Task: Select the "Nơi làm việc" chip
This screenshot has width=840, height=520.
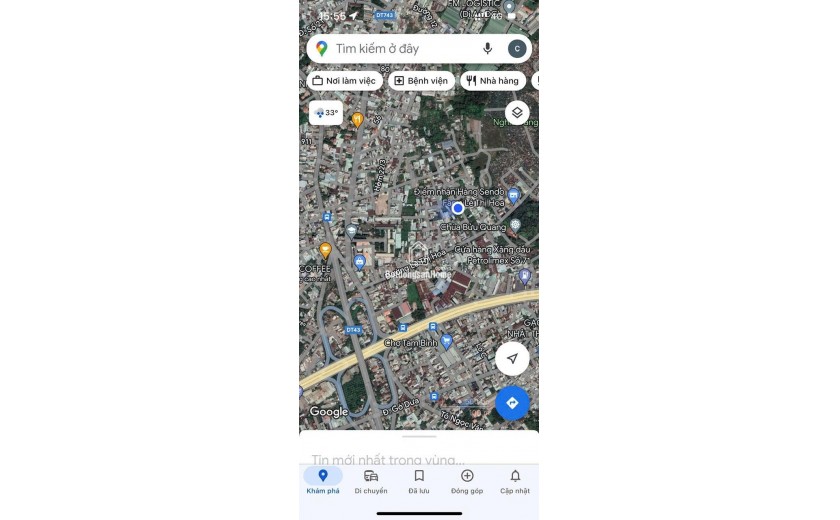Action: [x=344, y=80]
